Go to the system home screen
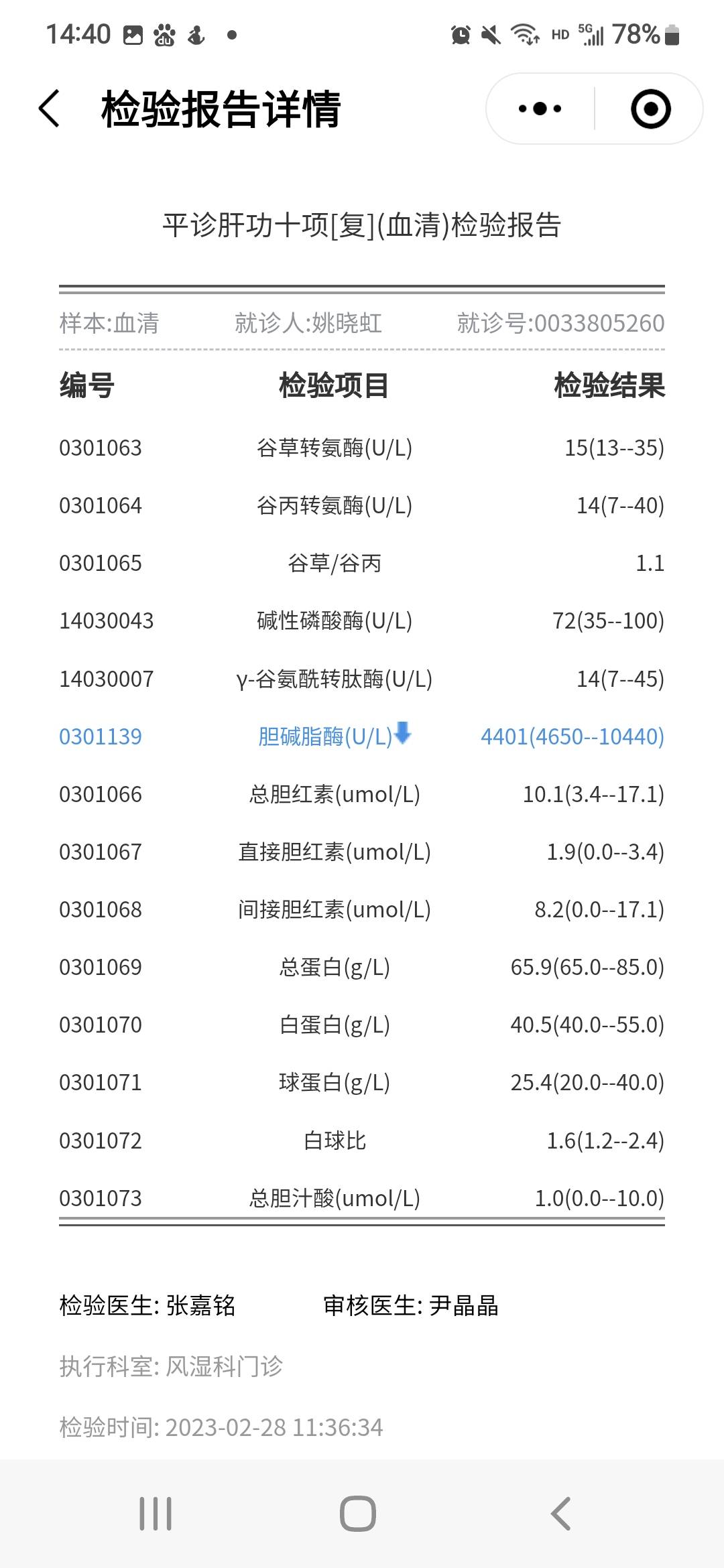Image resolution: width=724 pixels, height=1568 pixels. coord(358,1514)
